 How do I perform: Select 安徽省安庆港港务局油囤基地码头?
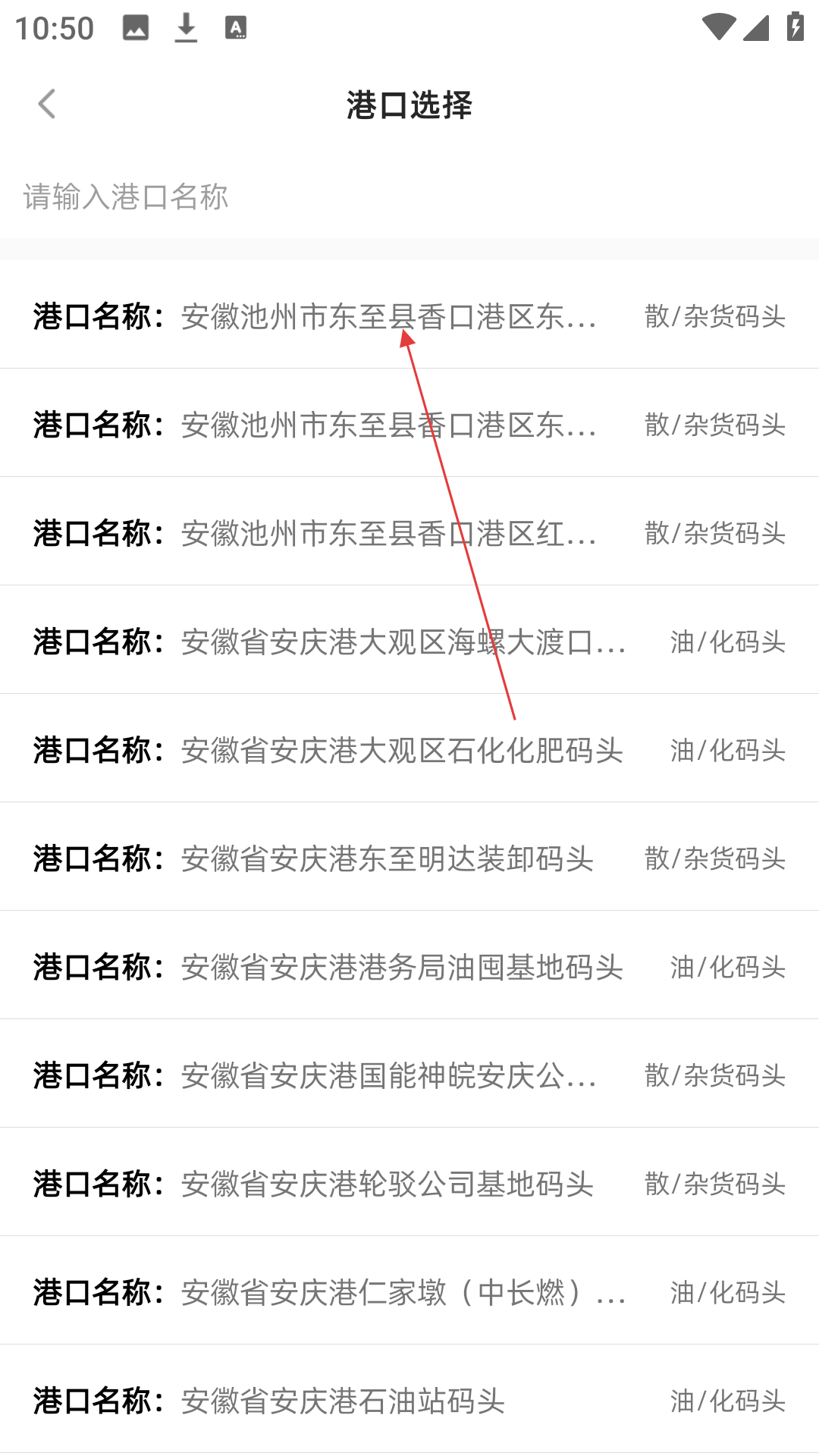point(409,967)
